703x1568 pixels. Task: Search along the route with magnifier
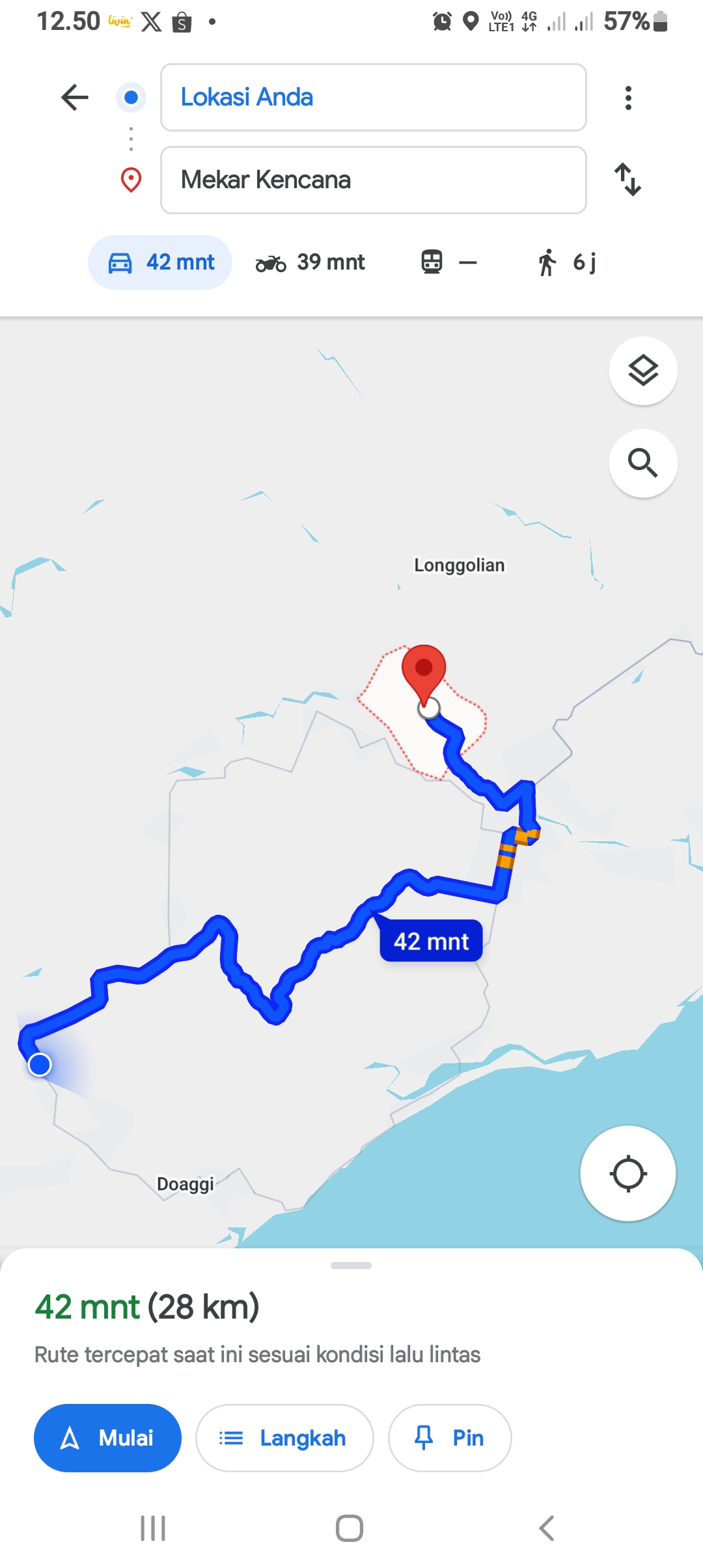point(643,463)
